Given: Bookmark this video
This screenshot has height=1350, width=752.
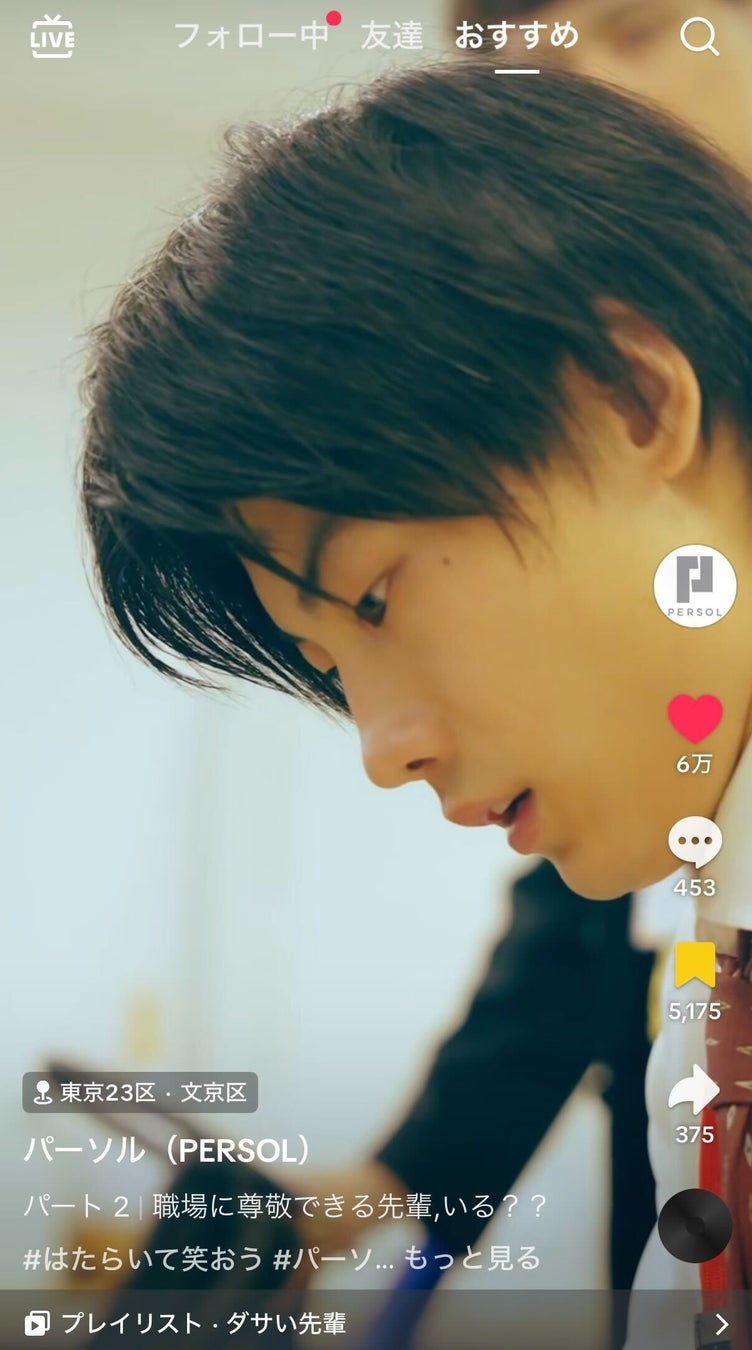Looking at the screenshot, I should (695, 966).
